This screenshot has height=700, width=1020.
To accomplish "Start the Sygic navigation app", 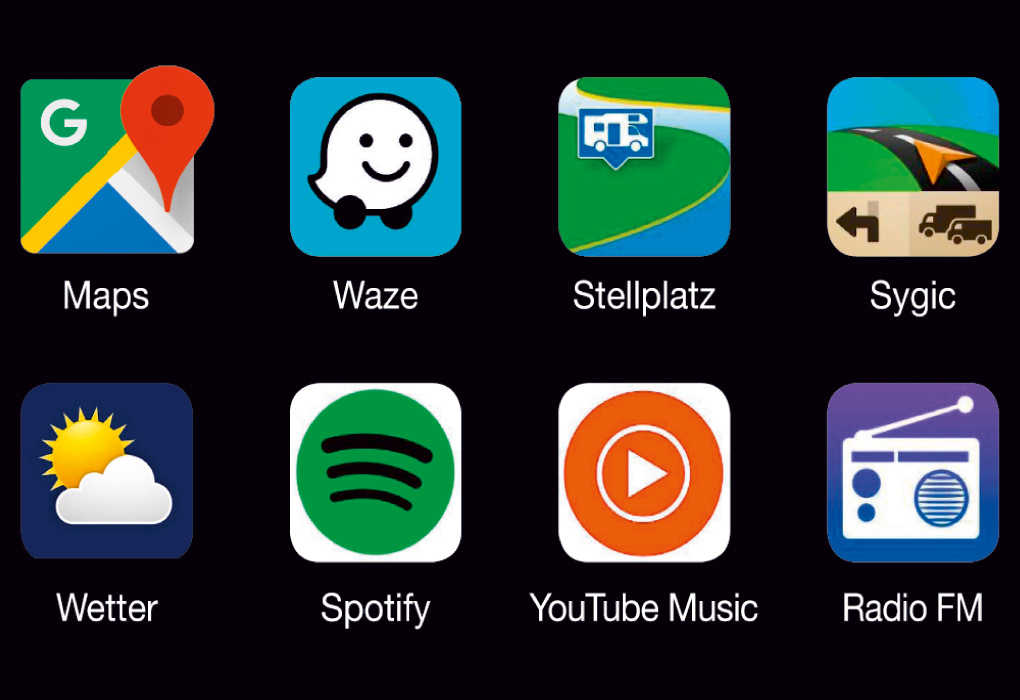I will tap(912, 166).
